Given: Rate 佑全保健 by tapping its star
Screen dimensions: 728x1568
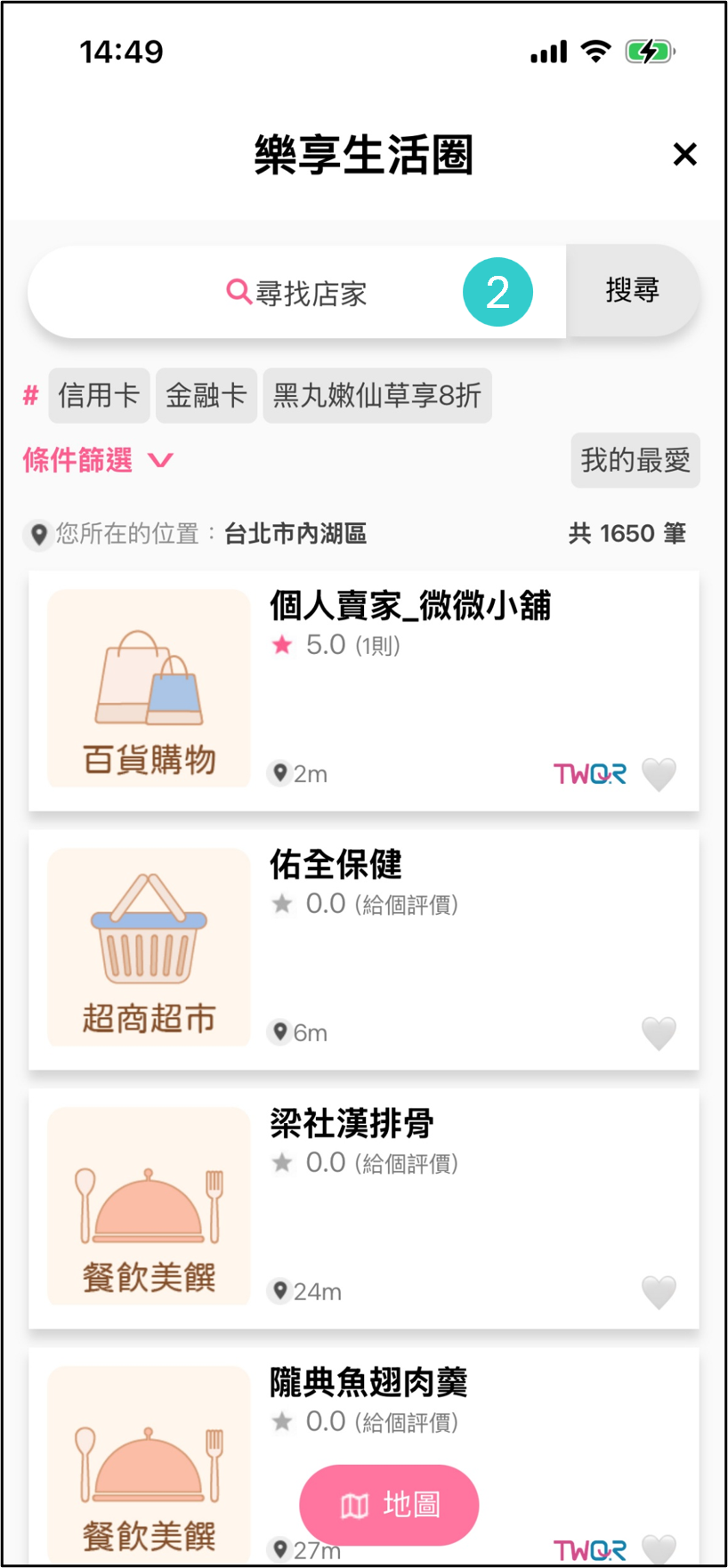Looking at the screenshot, I should 282,903.
